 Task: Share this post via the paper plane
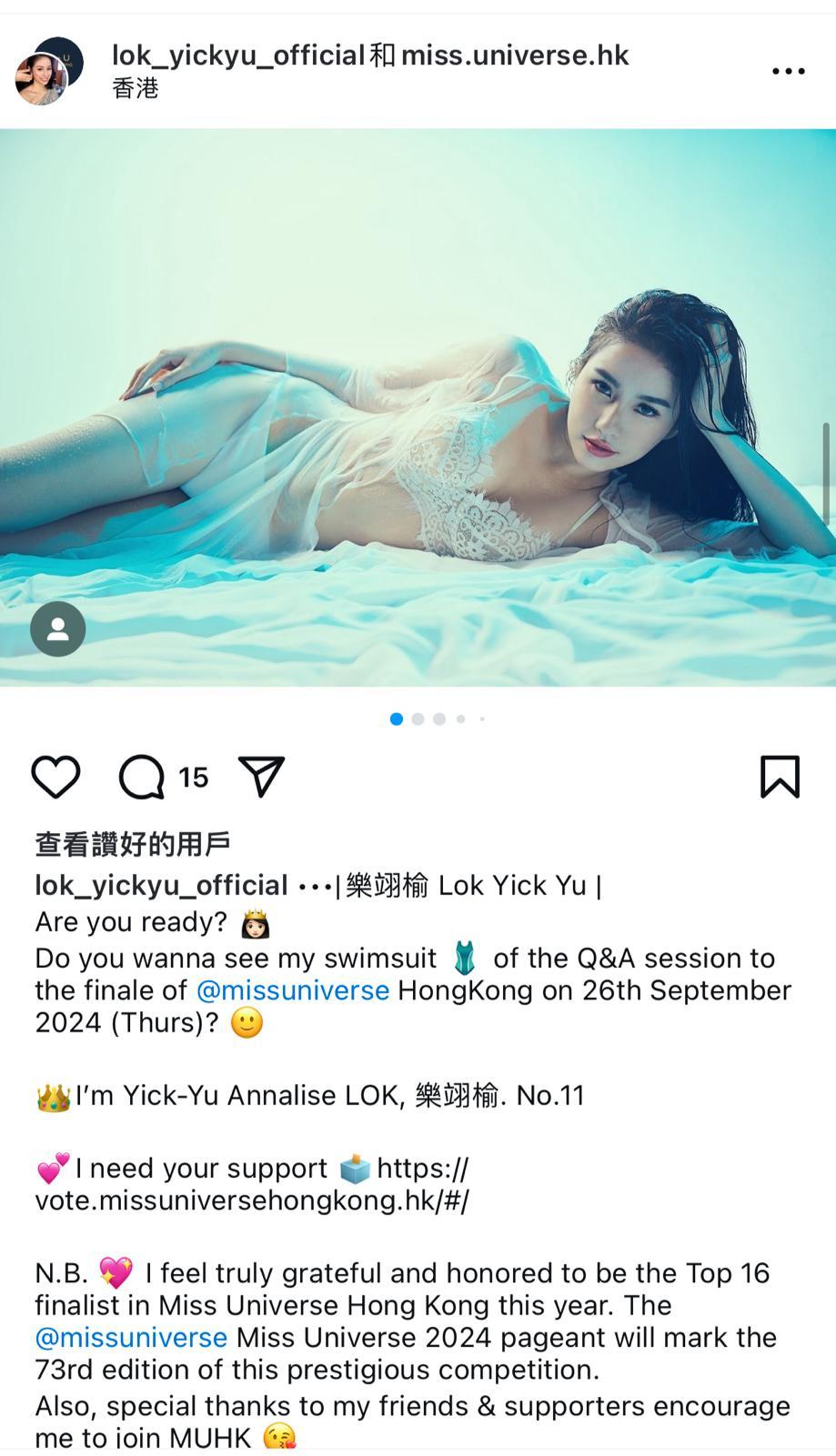tap(262, 777)
